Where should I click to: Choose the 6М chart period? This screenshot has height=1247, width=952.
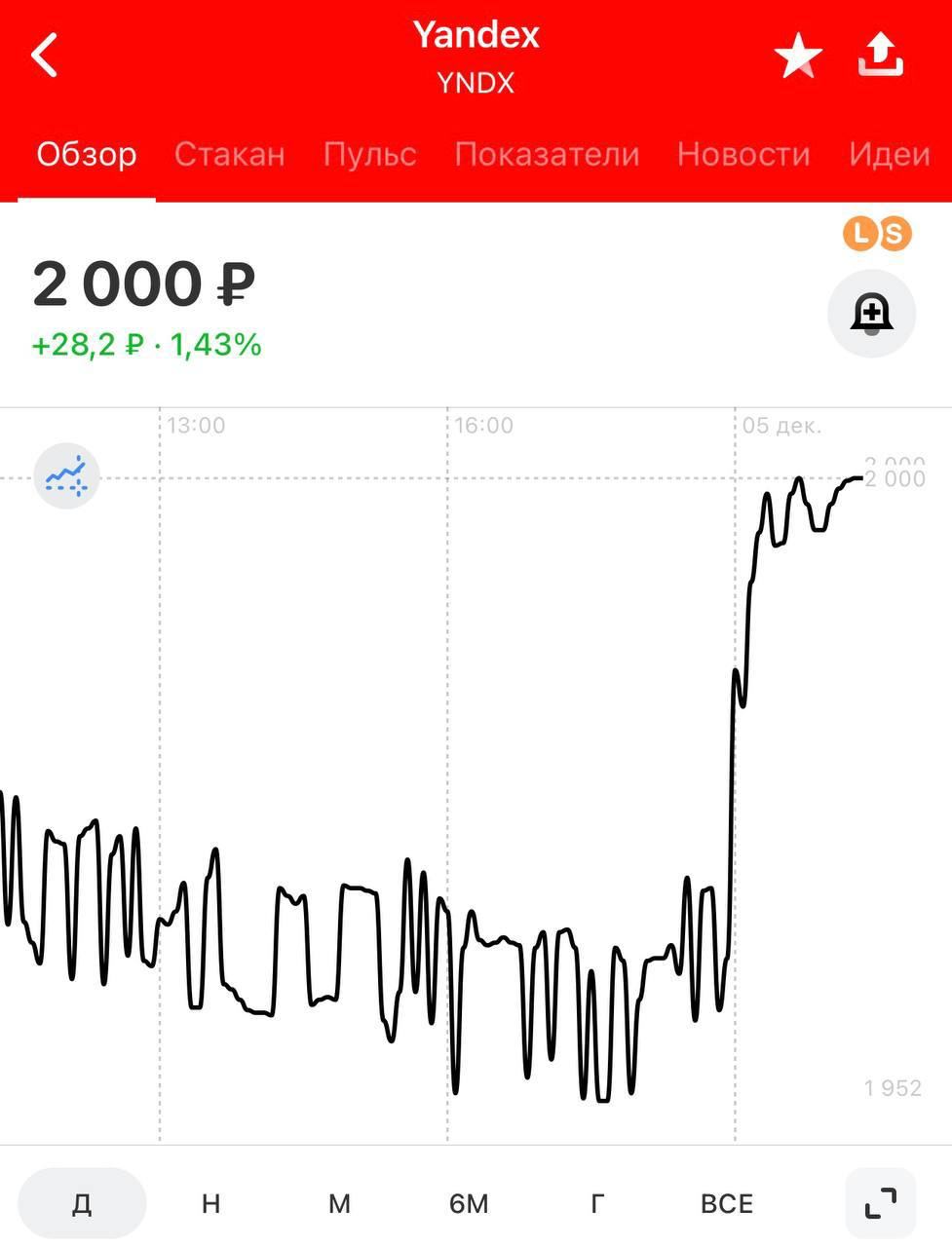point(469,1203)
